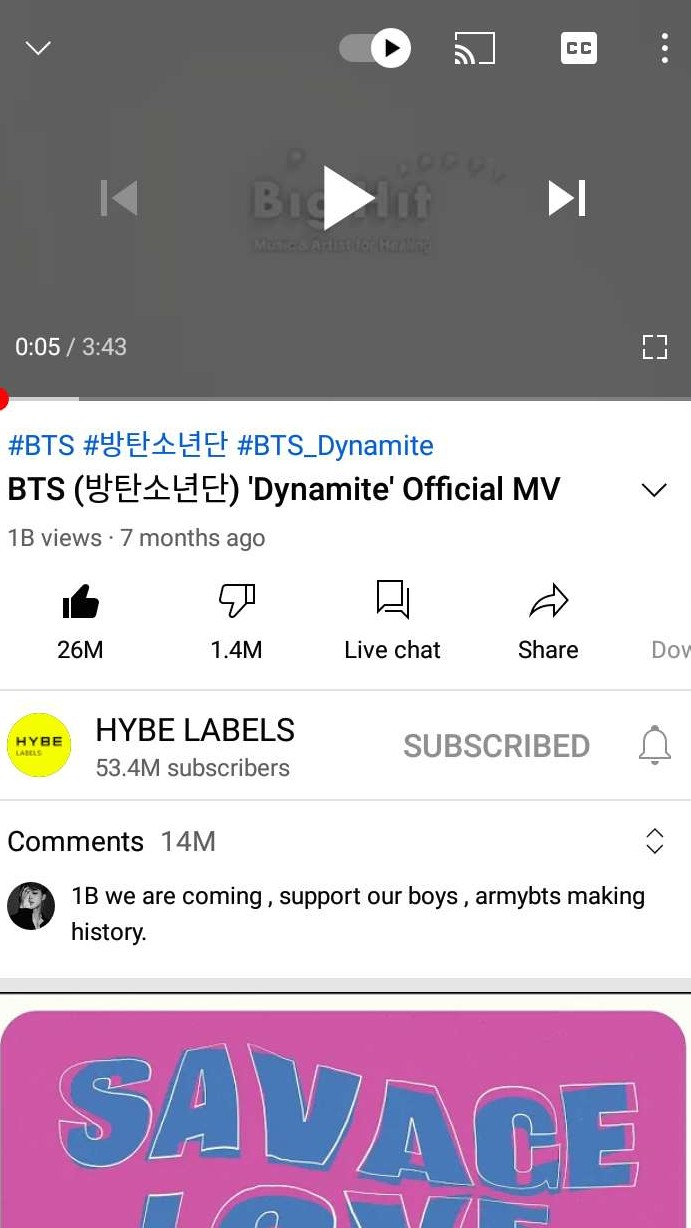Expand the video description
The width and height of the screenshot is (691, 1228).
coord(654,490)
